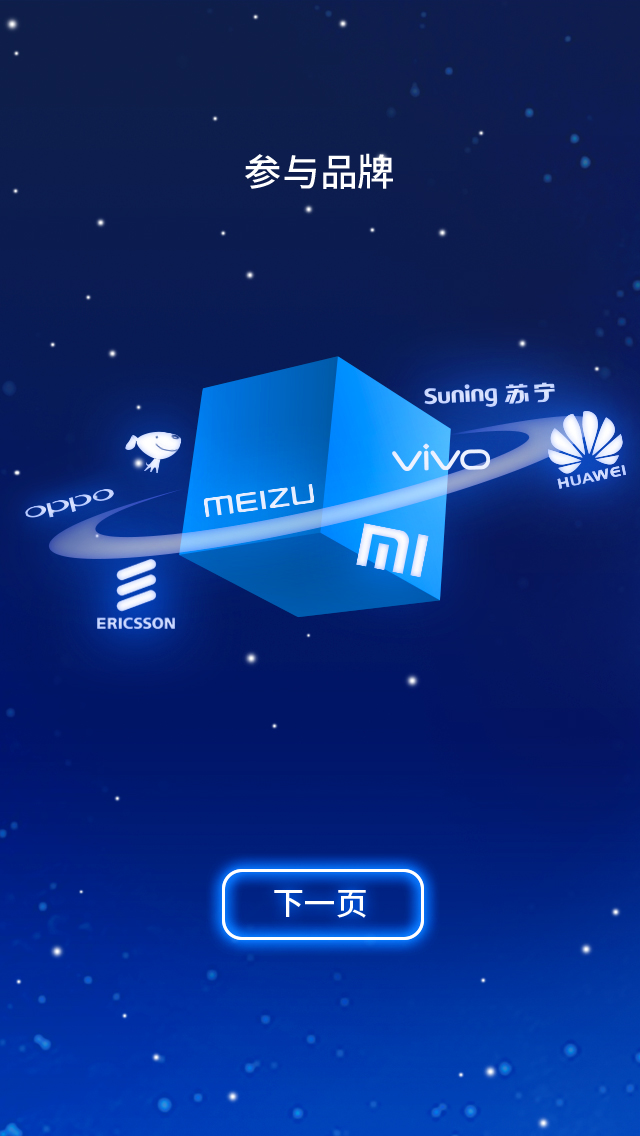
Task: Tap the 下一页 next page button
Action: tap(322, 904)
